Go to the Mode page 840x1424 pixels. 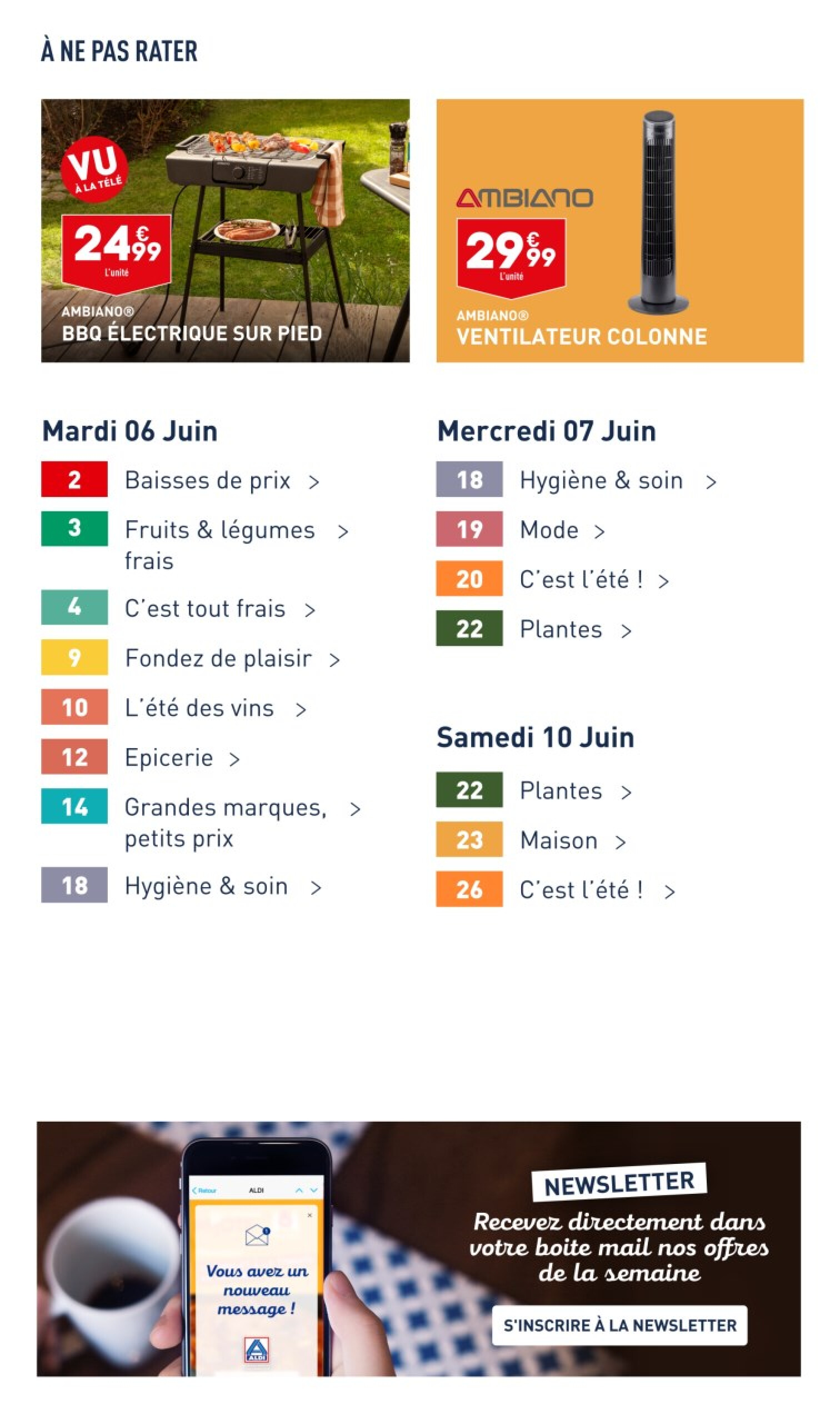tap(521, 530)
